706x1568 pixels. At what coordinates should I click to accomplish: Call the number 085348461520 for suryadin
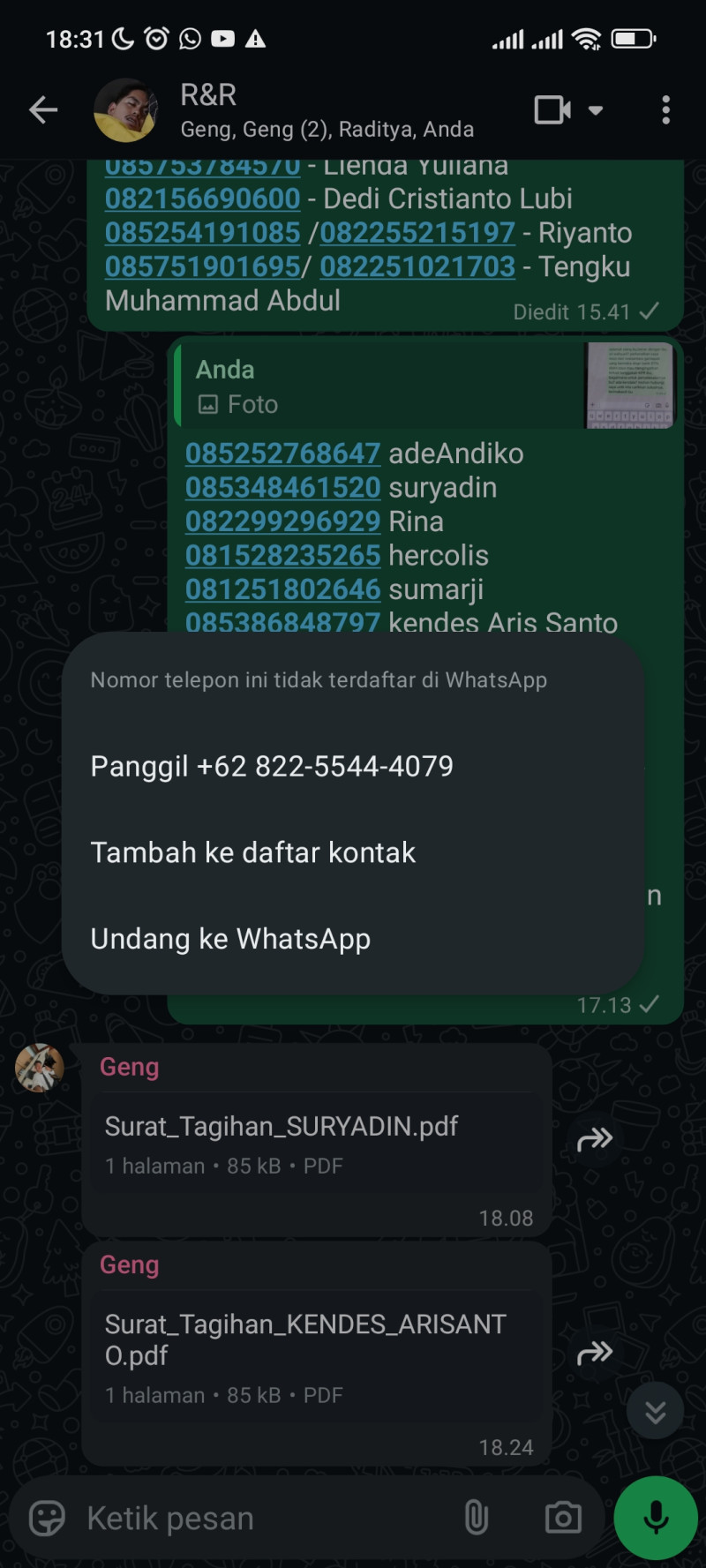(281, 487)
